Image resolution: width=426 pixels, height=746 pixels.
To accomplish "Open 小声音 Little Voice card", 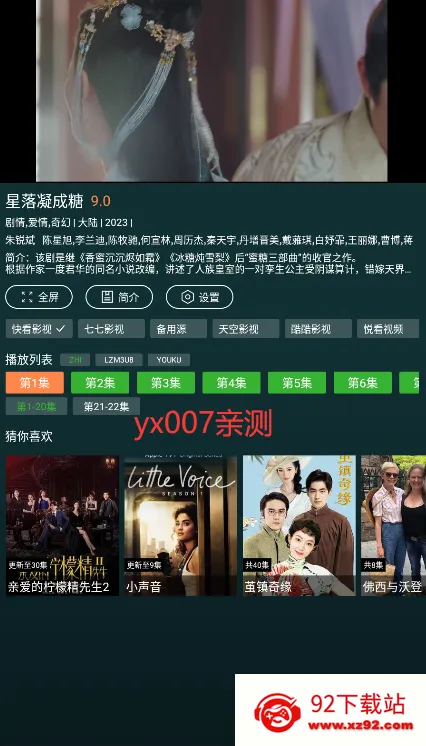I will (x=180, y=525).
